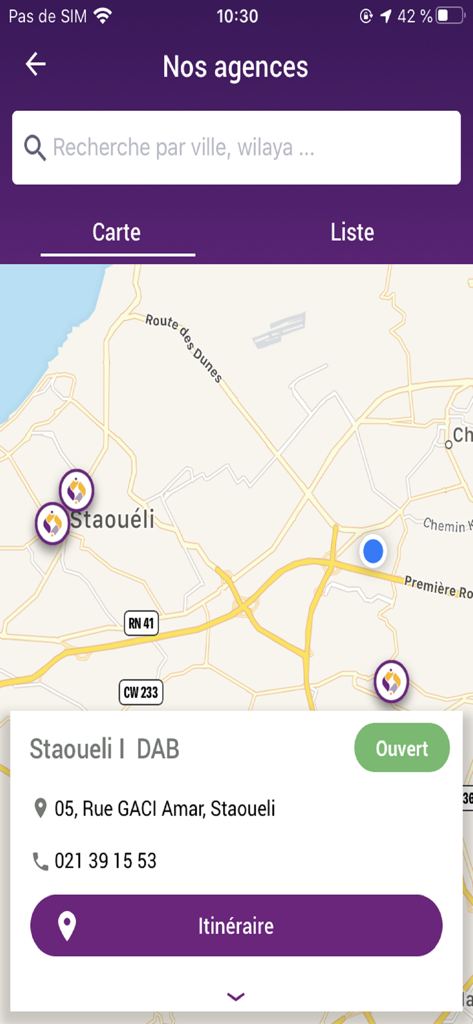Select the Carte tab

[117, 232]
